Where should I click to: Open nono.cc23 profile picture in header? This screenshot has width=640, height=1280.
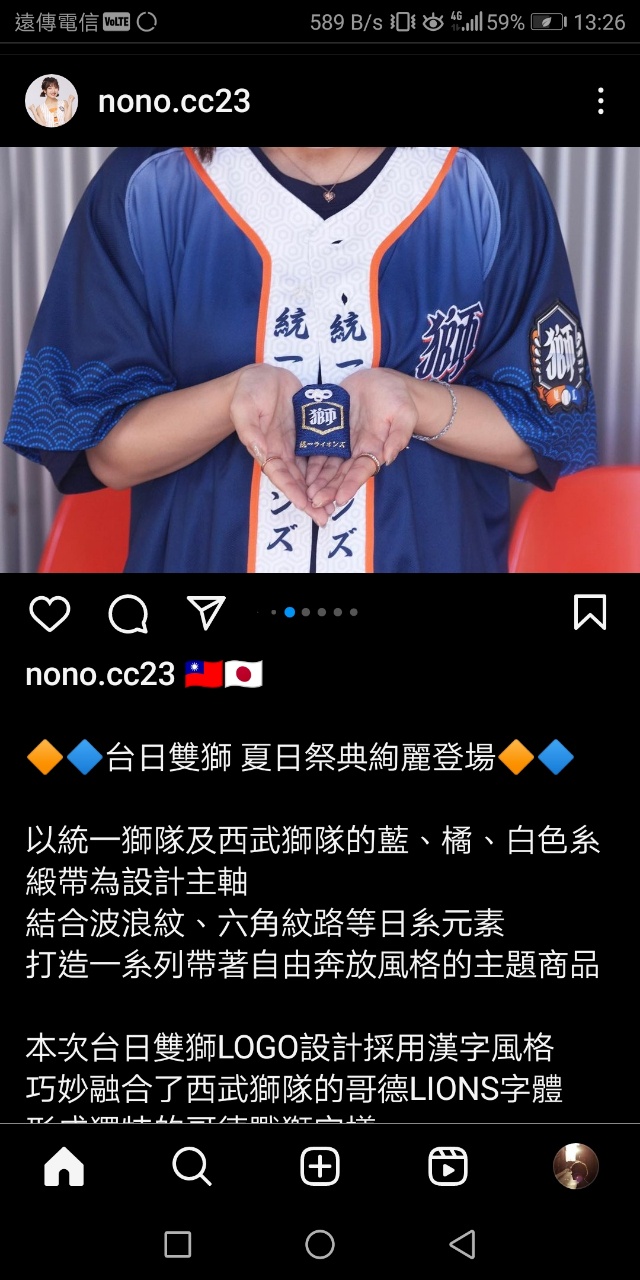click(x=51, y=101)
